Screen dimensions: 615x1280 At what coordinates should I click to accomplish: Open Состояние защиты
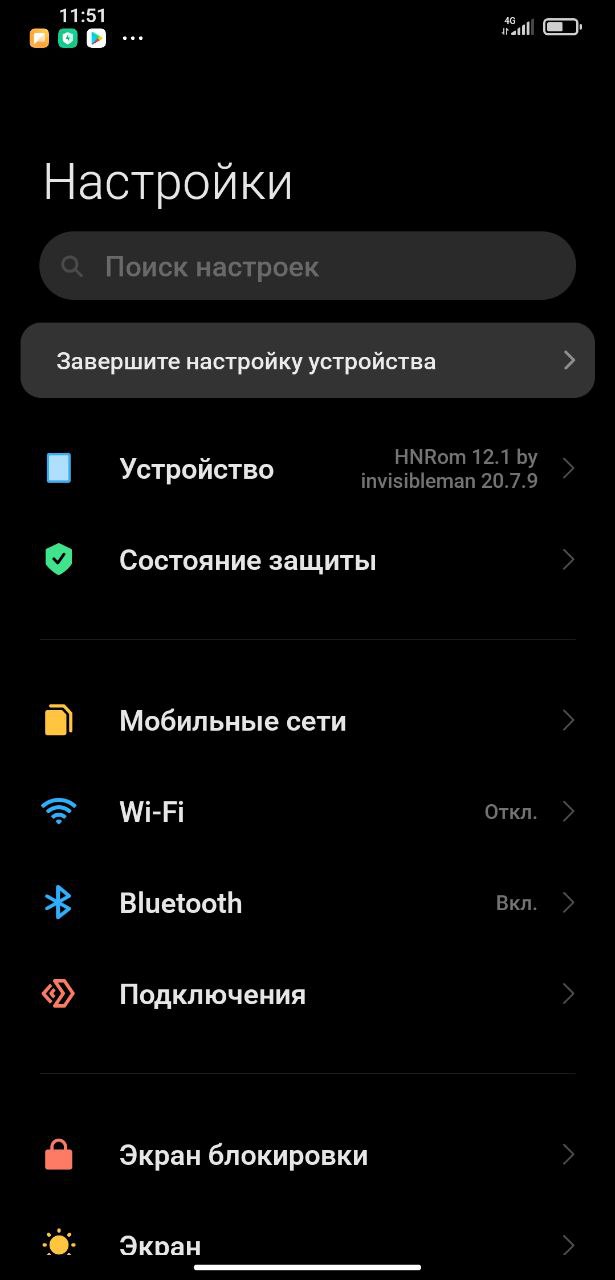307,560
